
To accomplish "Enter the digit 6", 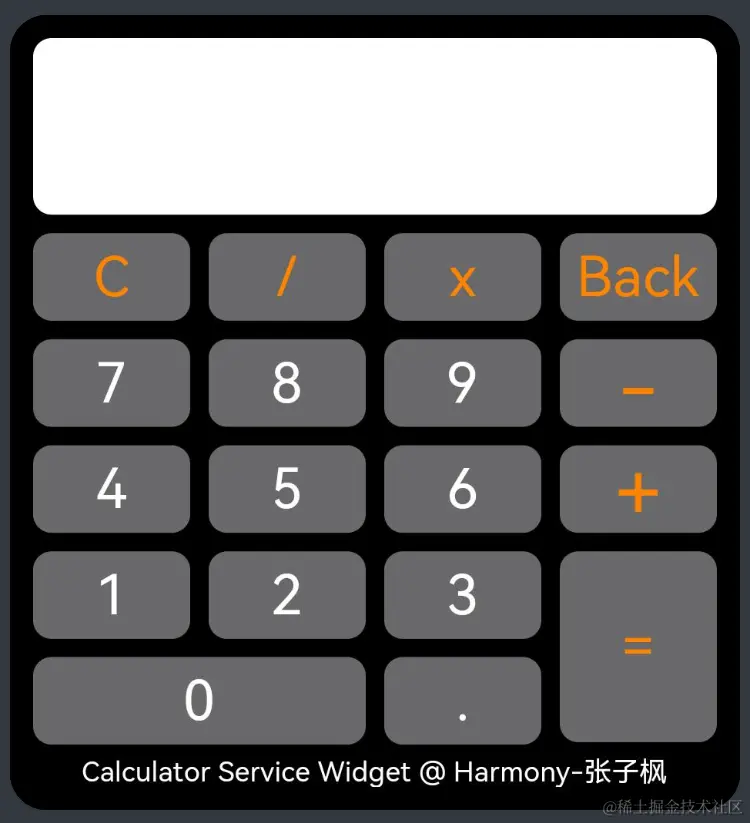I will coord(462,489).
